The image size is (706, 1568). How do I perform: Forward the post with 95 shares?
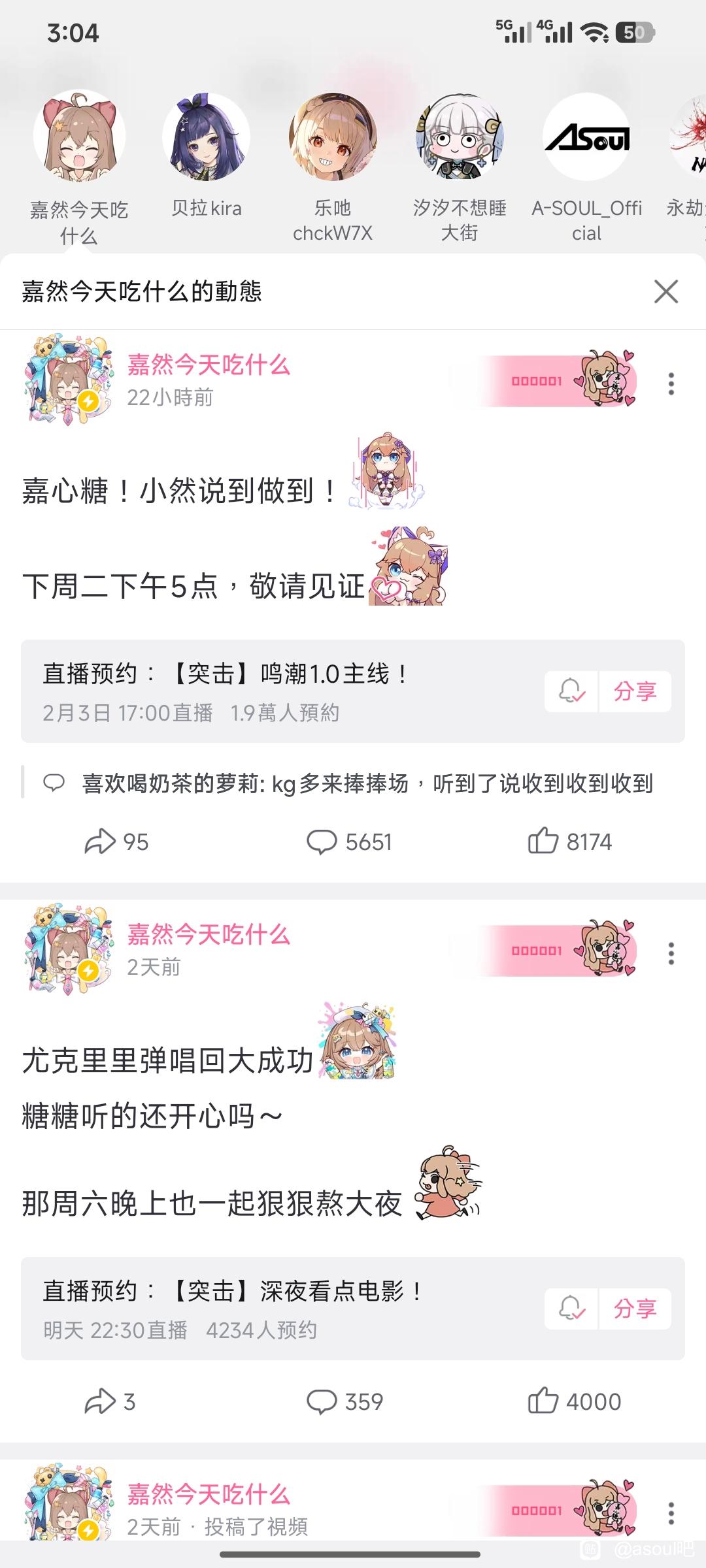click(116, 842)
